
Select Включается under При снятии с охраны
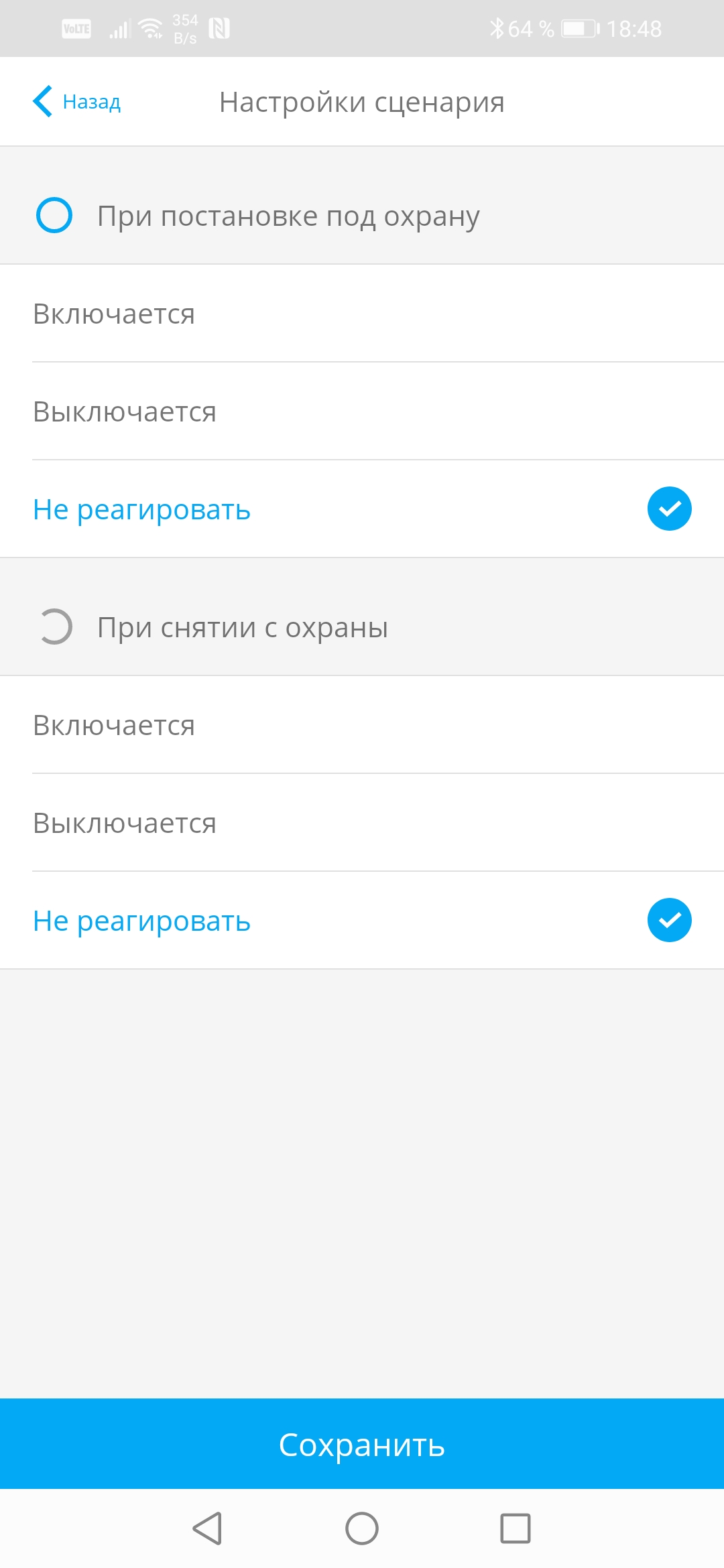(x=362, y=725)
